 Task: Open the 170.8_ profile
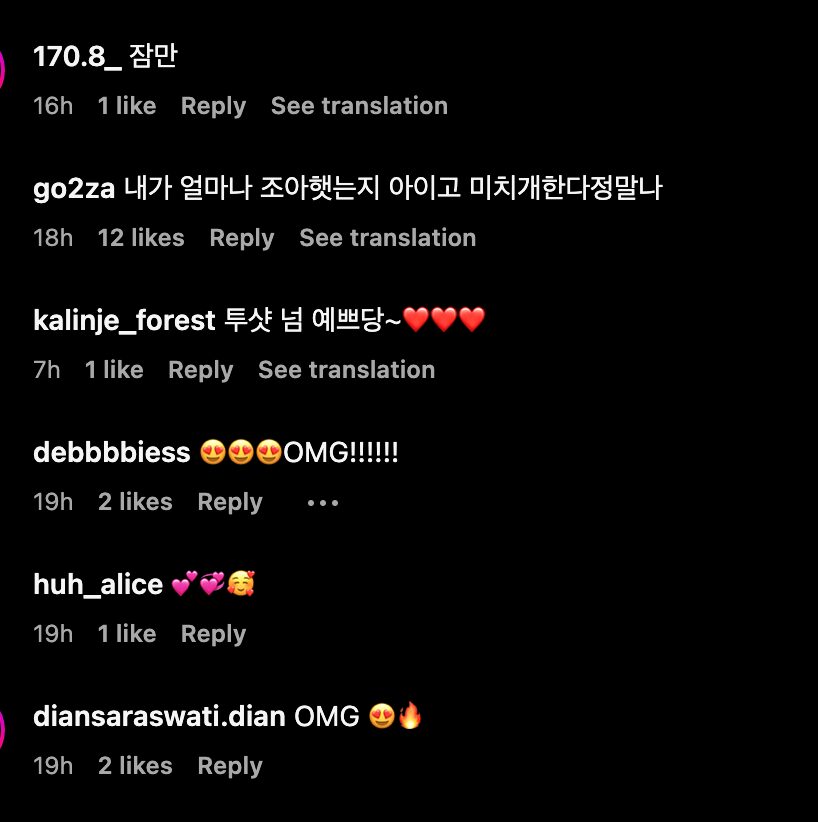tap(77, 56)
